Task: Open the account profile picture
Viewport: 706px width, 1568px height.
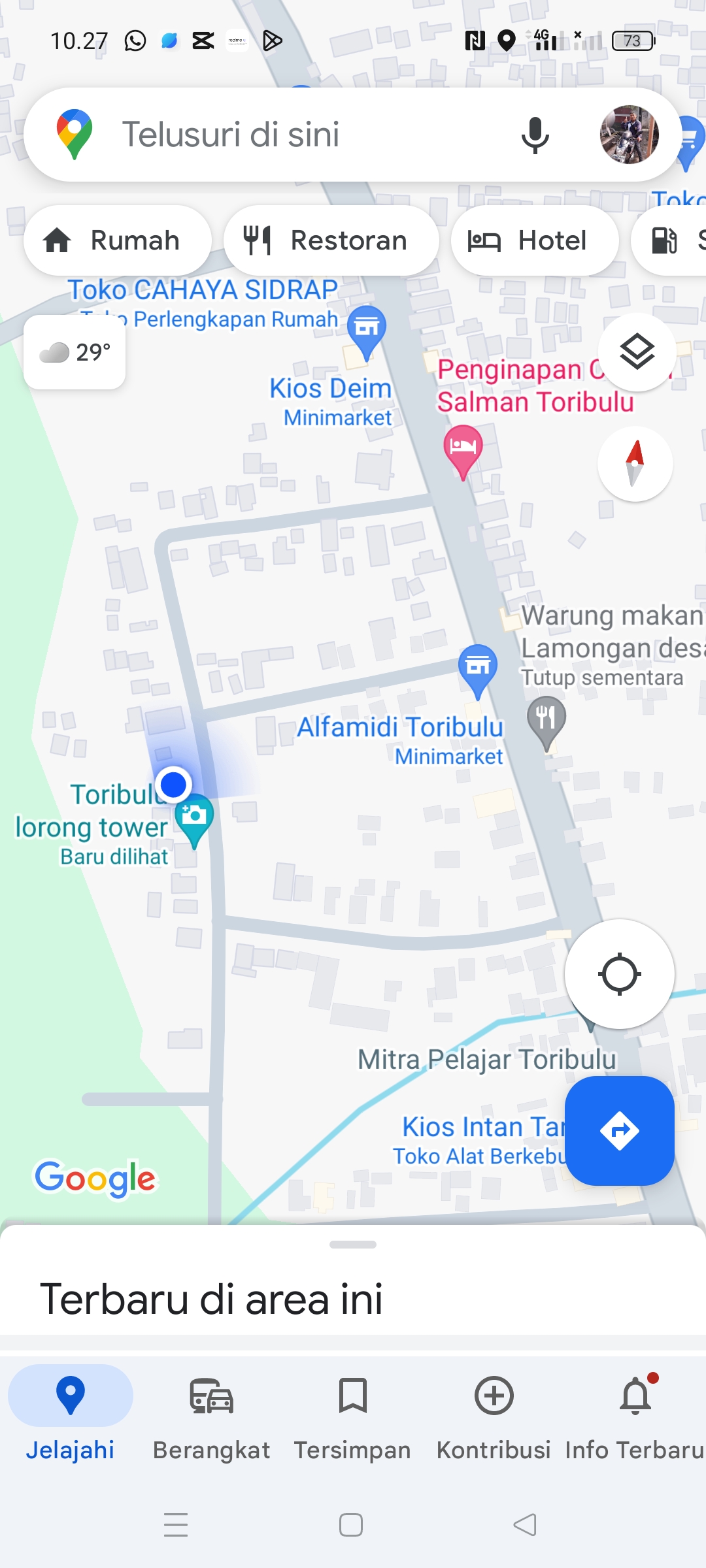Action: pos(629,135)
